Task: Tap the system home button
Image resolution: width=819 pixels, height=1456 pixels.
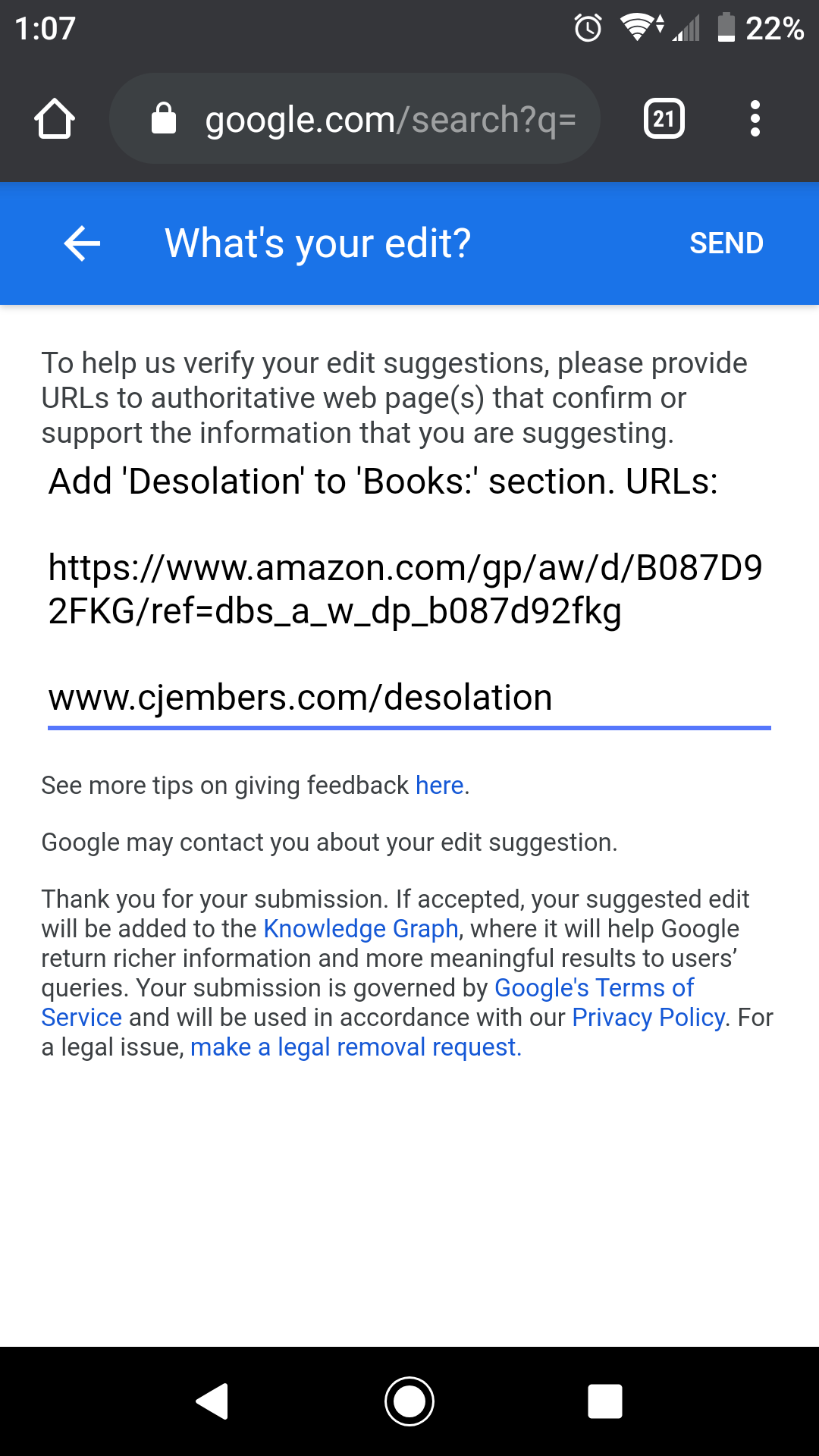Action: [x=409, y=1401]
